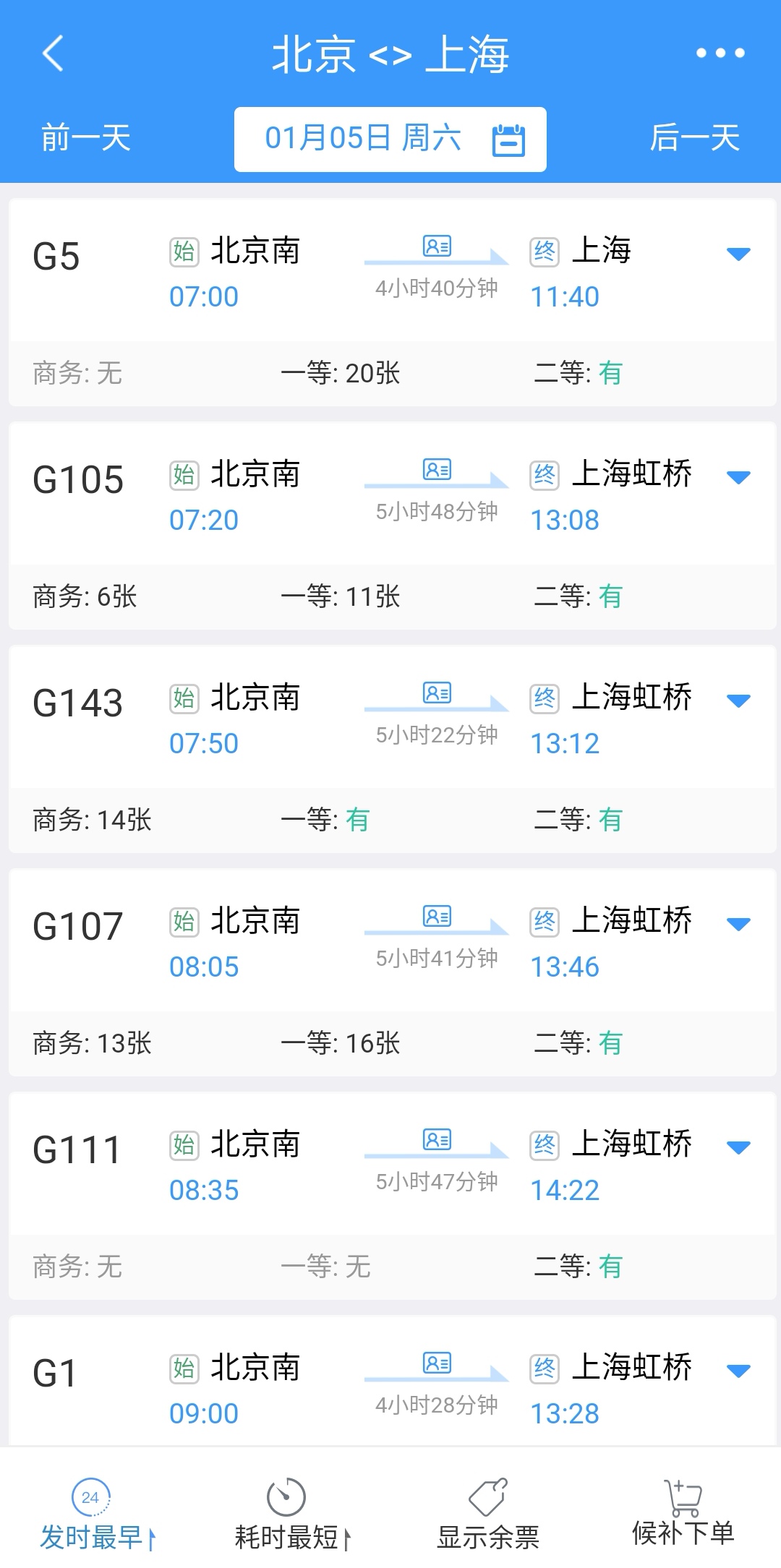The width and height of the screenshot is (781, 1568).
Task: Open waitlist ordering (候补下单)
Action: [x=683, y=1515]
